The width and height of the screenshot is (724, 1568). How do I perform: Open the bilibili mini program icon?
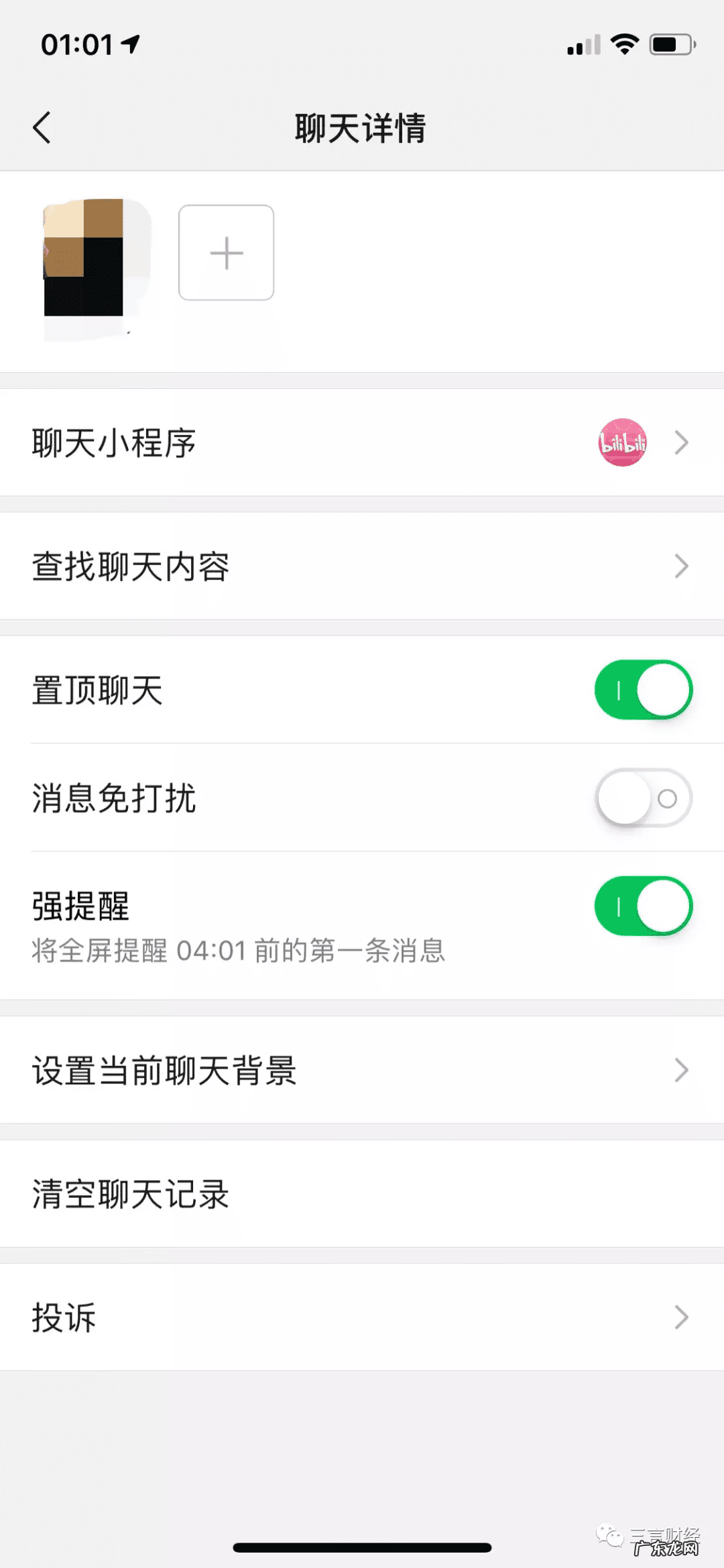point(622,442)
